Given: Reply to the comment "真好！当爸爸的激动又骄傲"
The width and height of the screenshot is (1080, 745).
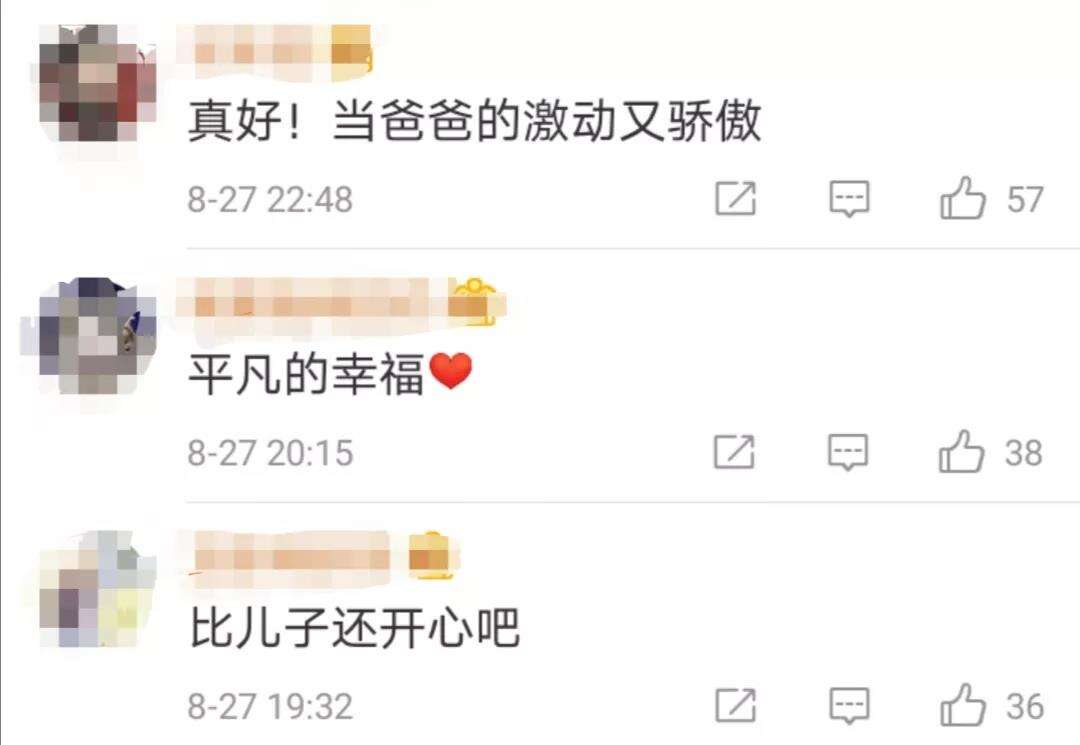Looking at the screenshot, I should click(849, 199).
